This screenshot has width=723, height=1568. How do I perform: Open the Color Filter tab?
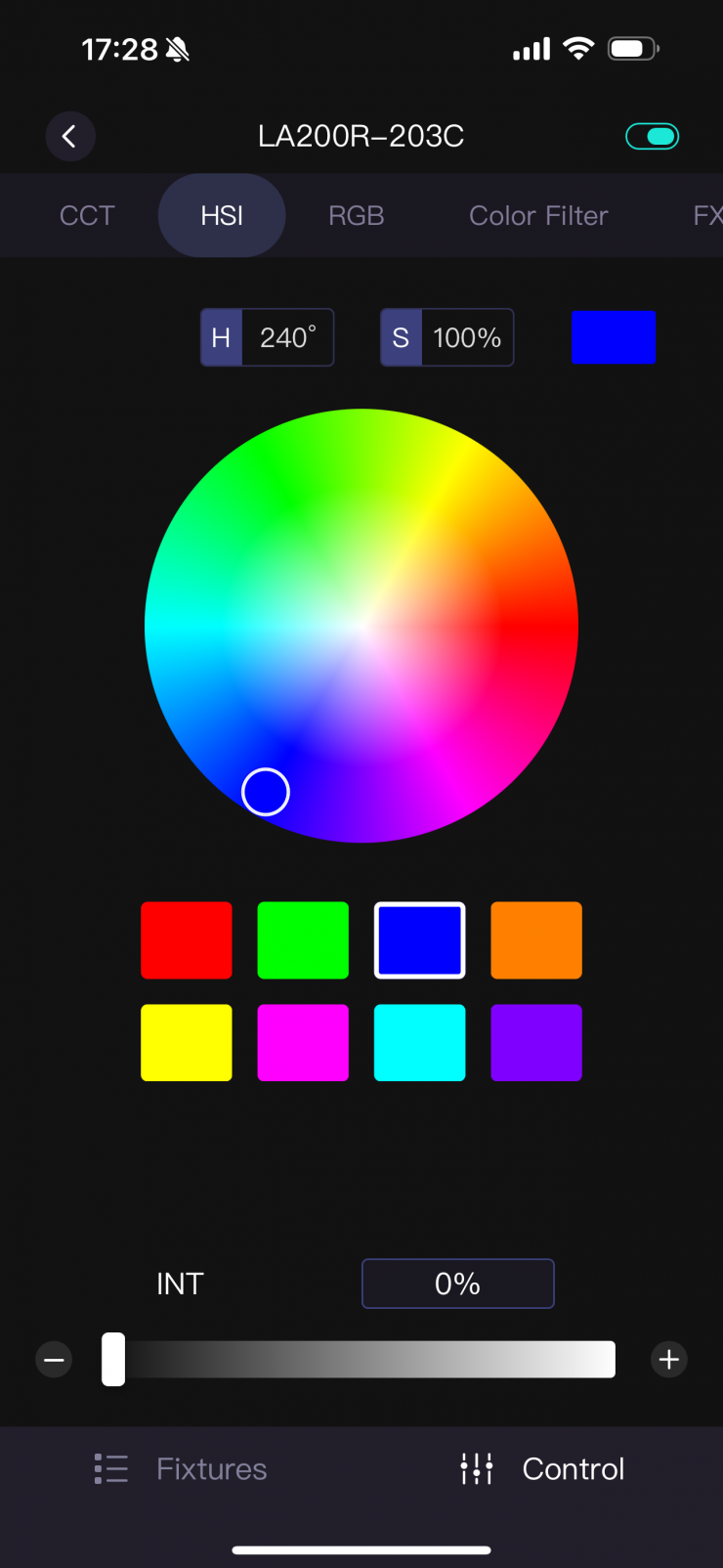tap(538, 215)
